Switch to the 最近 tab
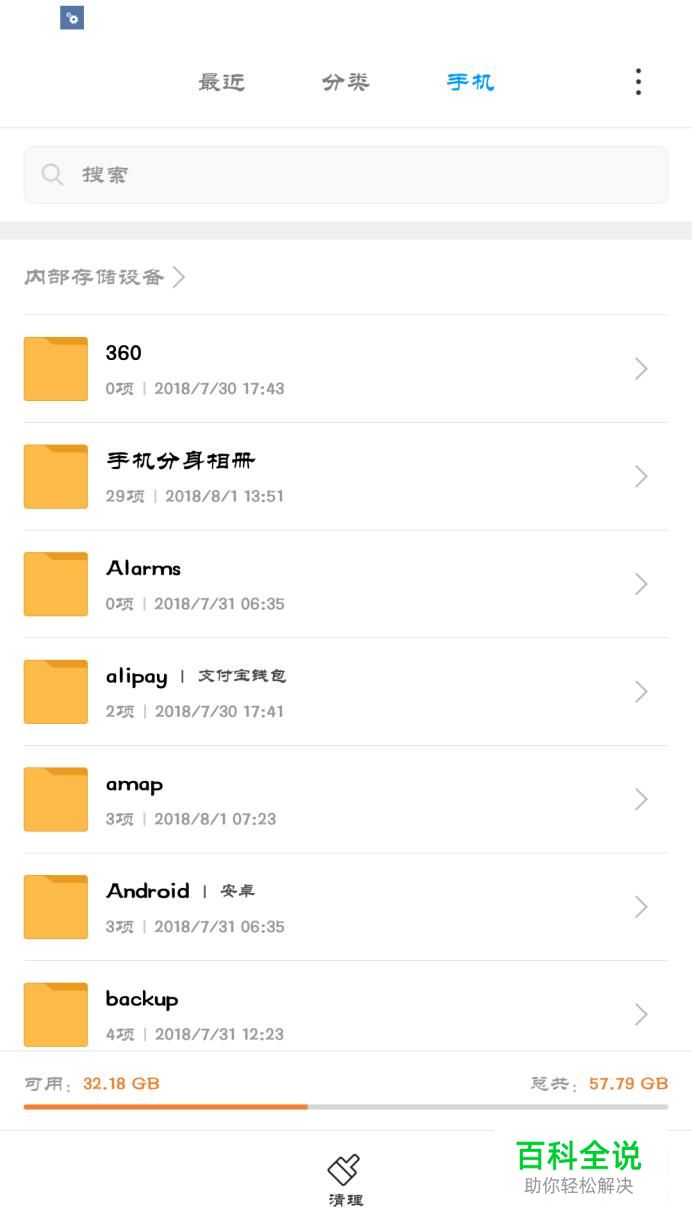The image size is (692, 1230). pos(221,82)
